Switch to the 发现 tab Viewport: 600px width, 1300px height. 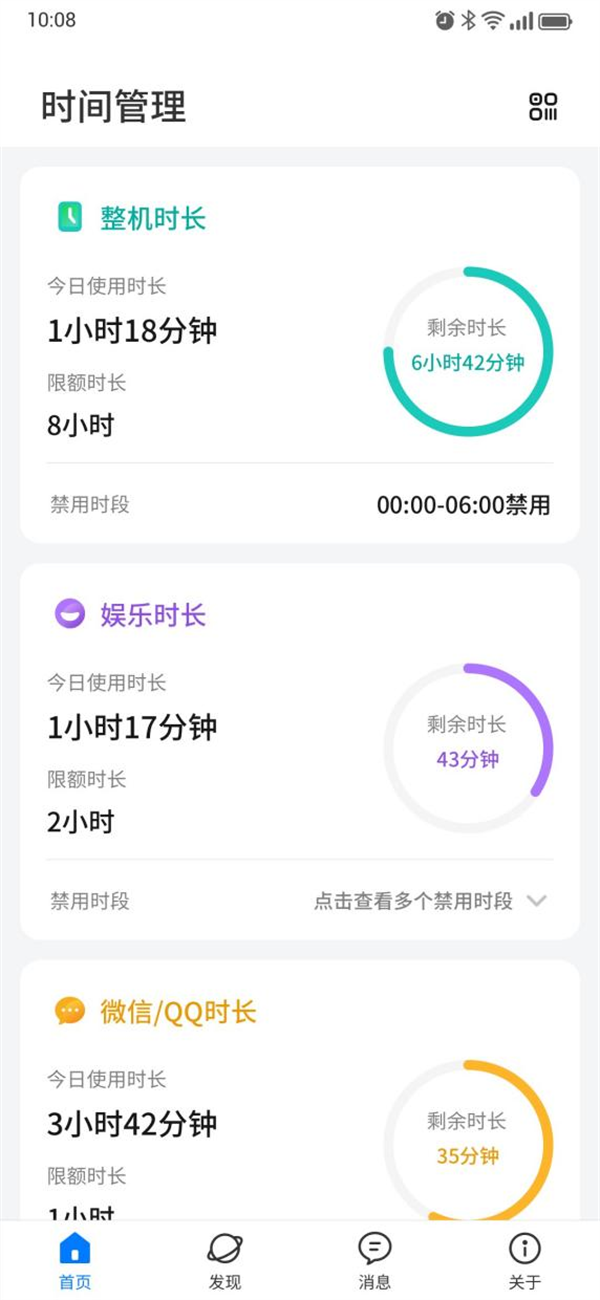(x=225, y=1260)
